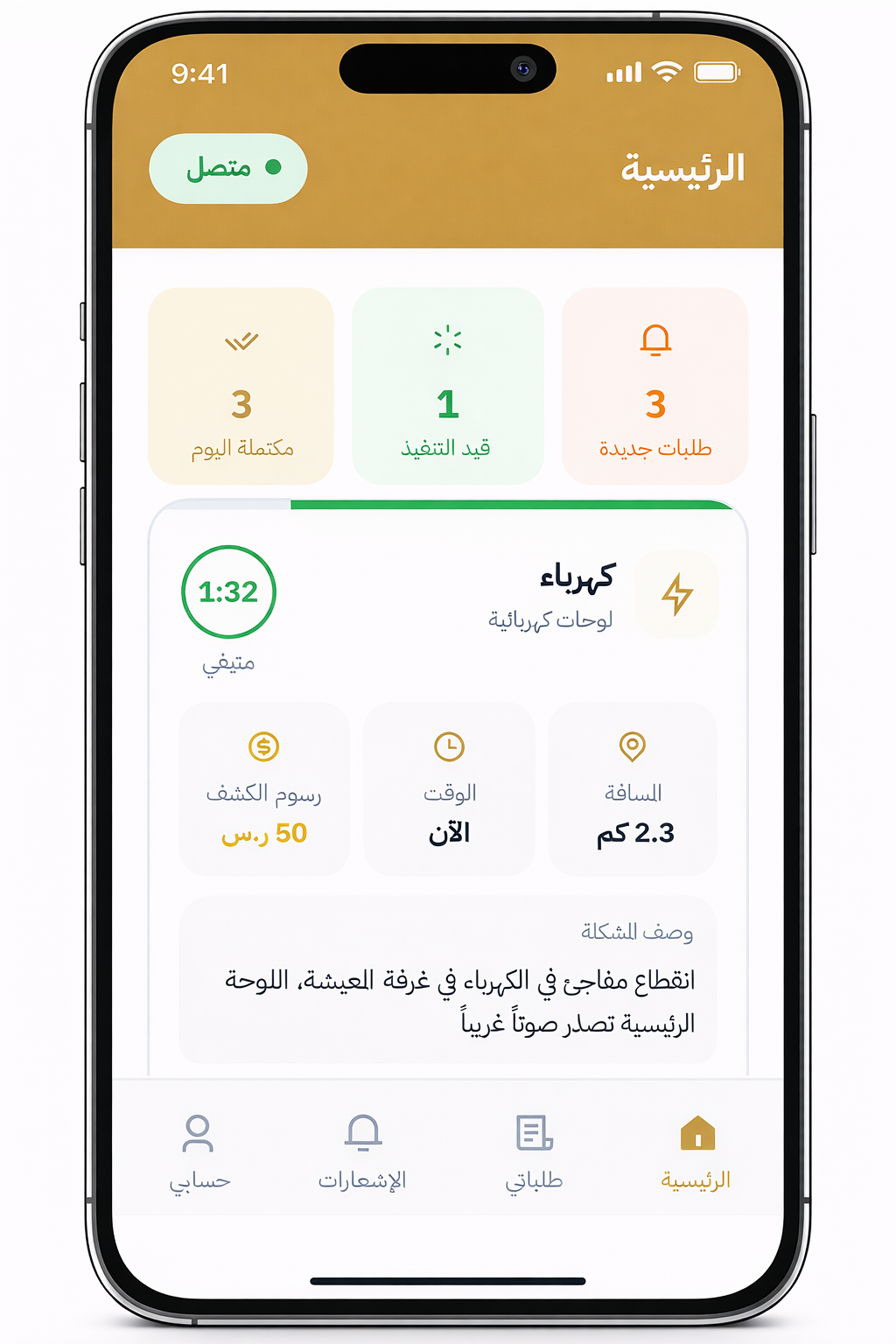
Task: Open the مكتملة اليوم completed today card
Action: (x=241, y=386)
